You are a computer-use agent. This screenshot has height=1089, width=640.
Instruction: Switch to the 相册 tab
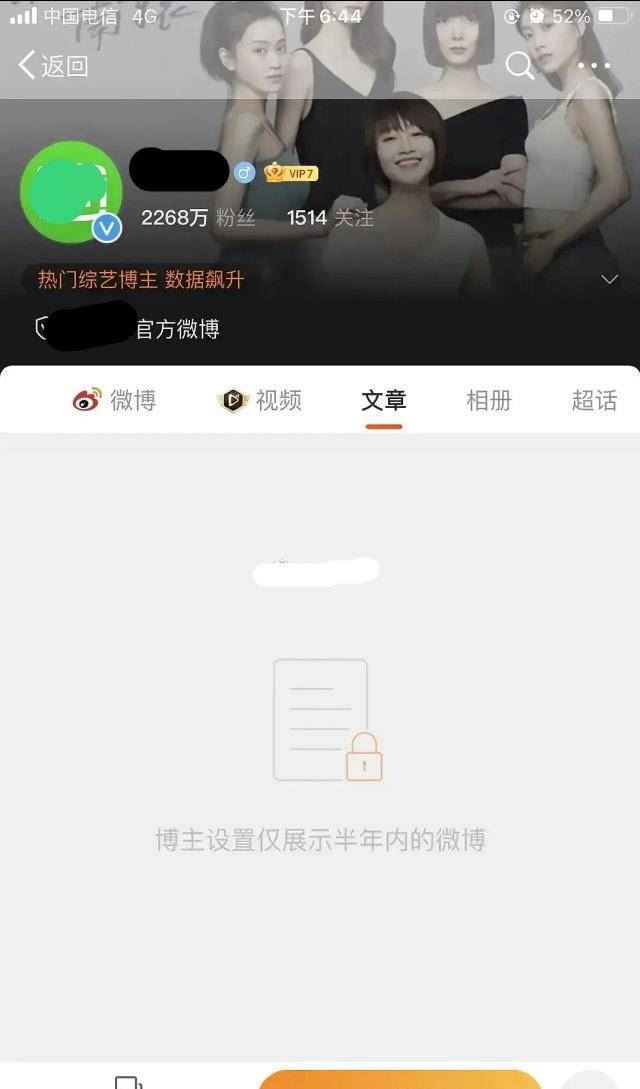(x=489, y=401)
